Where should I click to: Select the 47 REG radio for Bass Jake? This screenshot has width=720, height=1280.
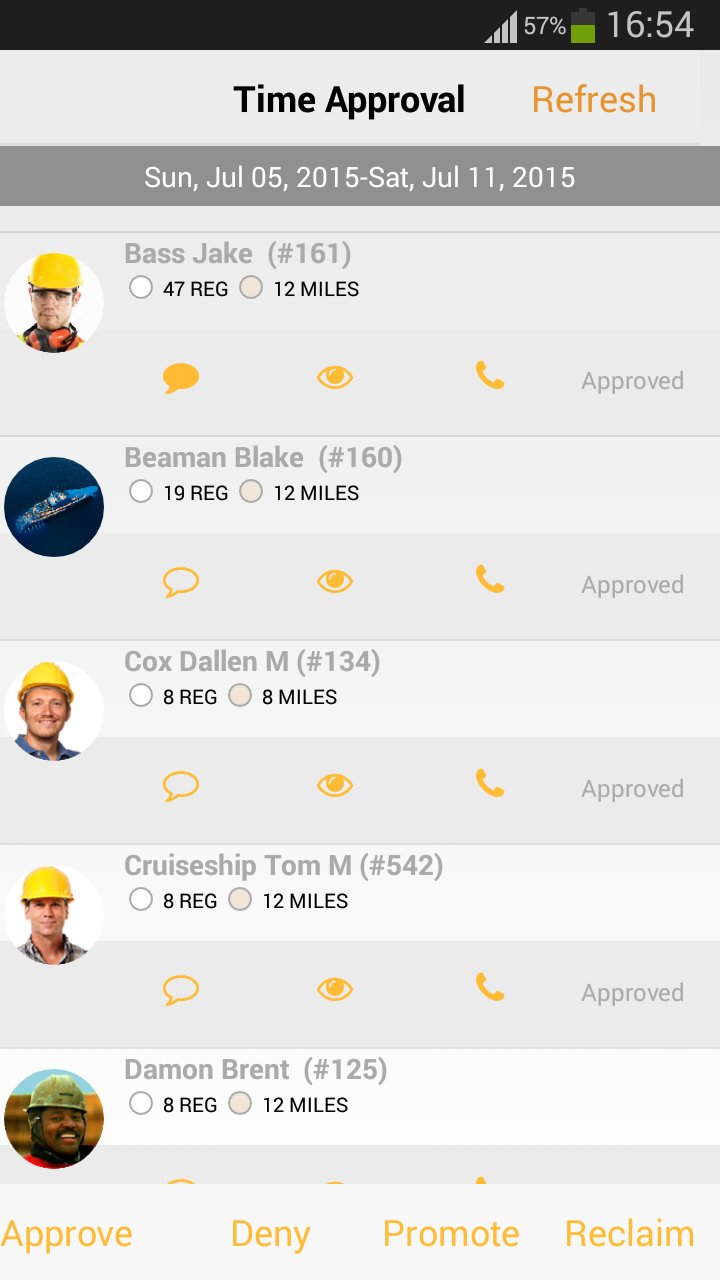point(141,288)
